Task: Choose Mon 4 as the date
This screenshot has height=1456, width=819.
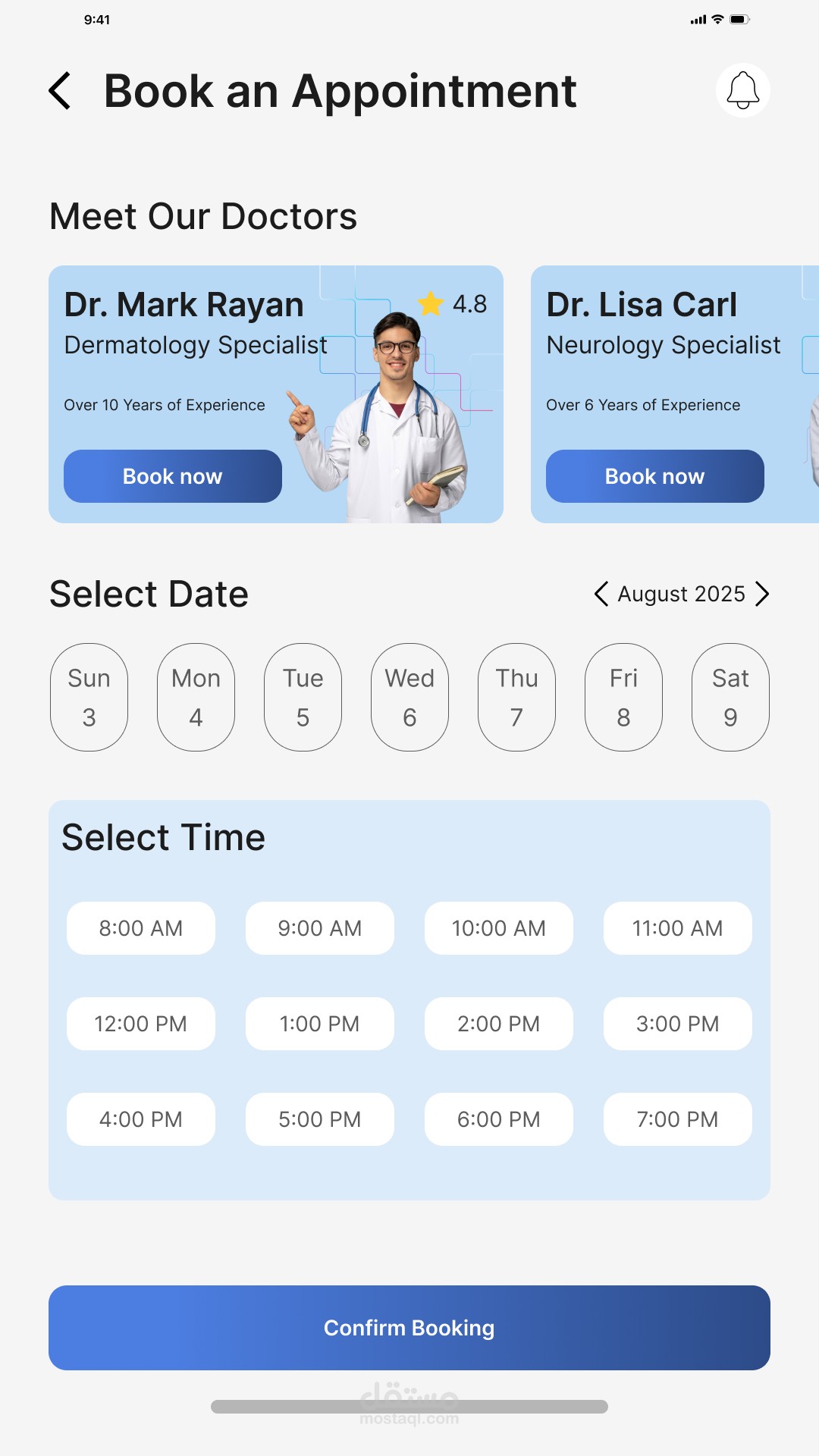Action: (196, 698)
